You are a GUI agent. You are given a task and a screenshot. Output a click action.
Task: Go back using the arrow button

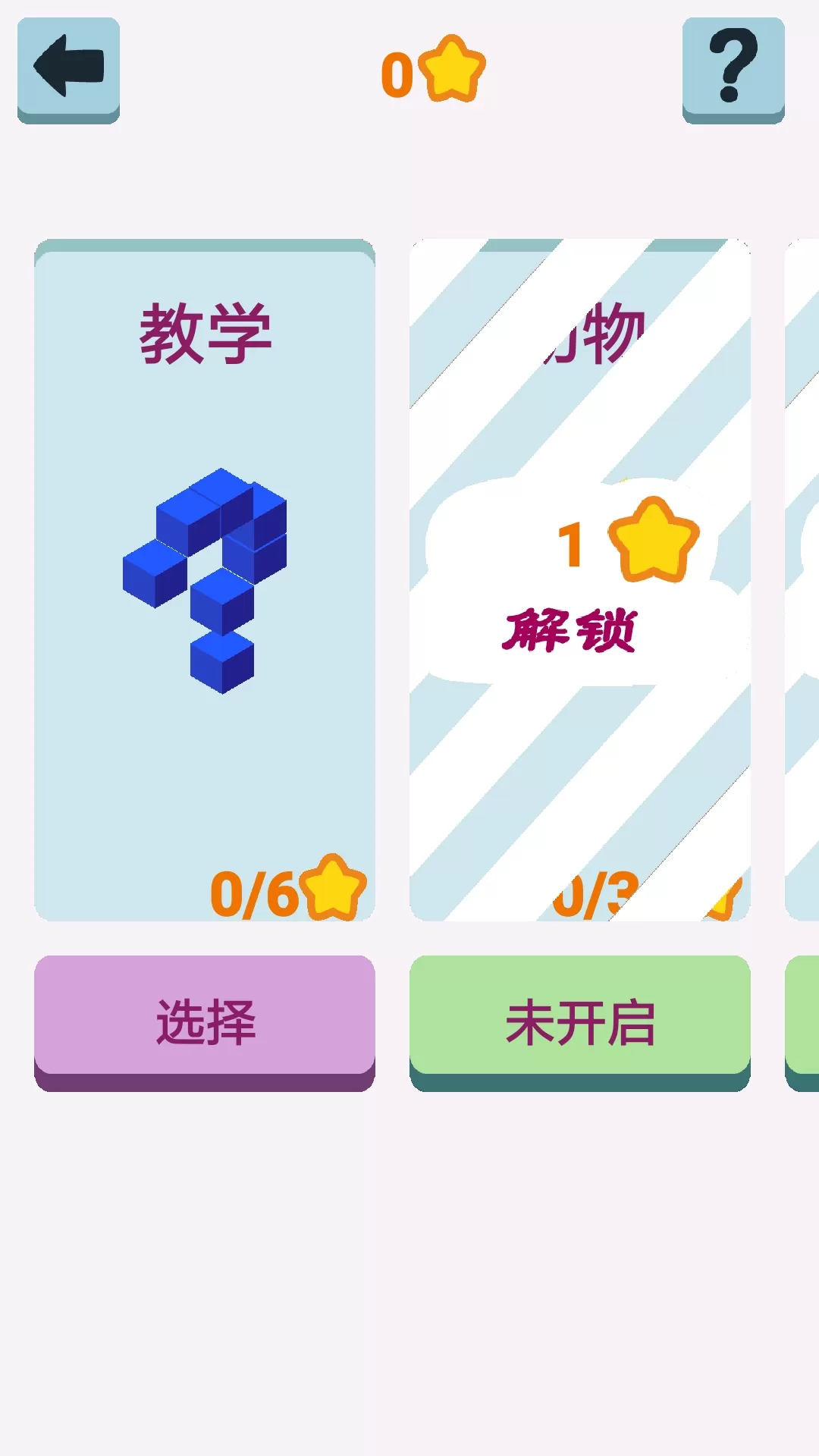click(68, 68)
